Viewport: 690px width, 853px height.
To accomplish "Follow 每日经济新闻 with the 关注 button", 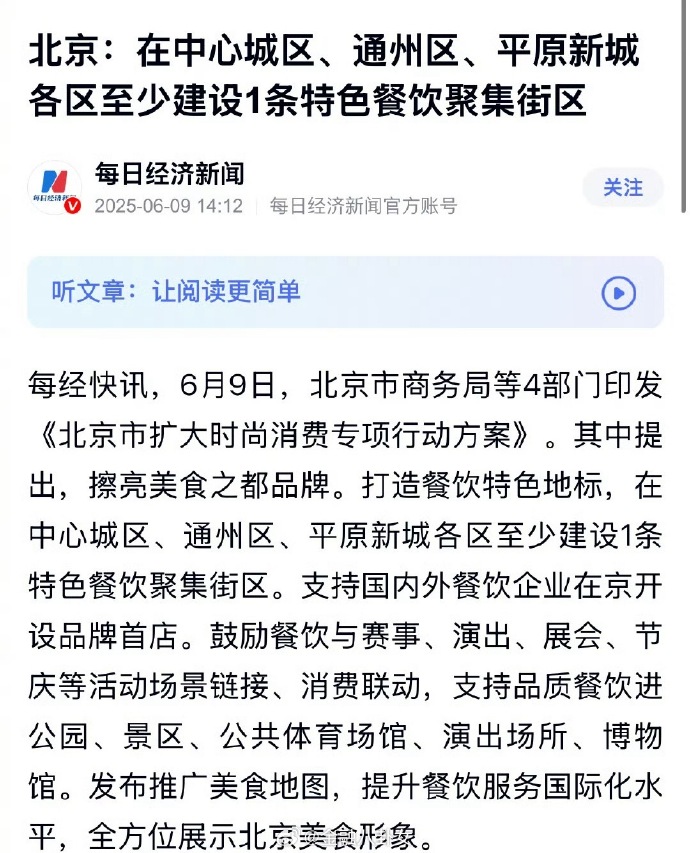I will click(622, 187).
